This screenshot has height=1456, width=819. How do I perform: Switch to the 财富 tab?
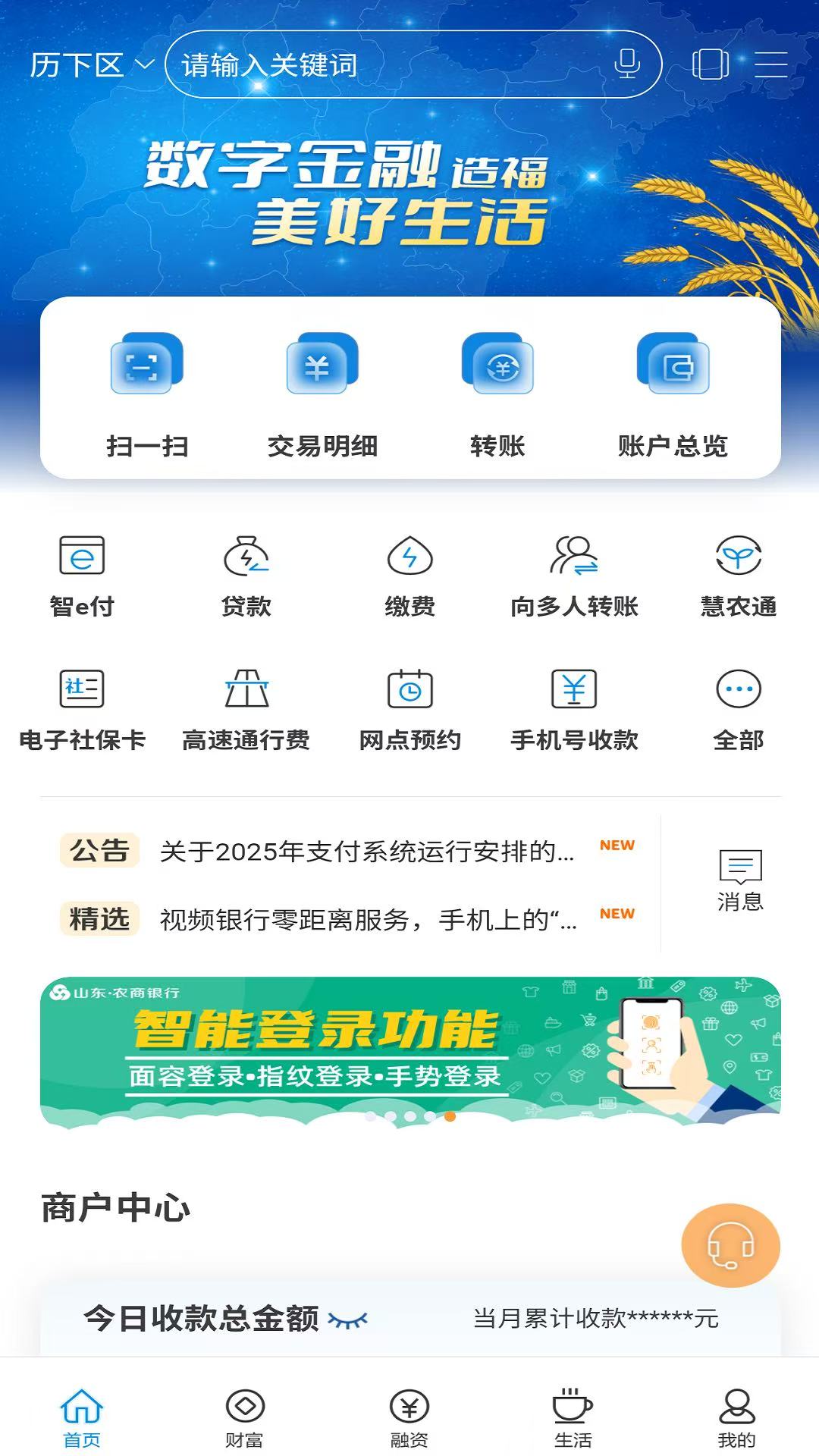coord(245,1418)
